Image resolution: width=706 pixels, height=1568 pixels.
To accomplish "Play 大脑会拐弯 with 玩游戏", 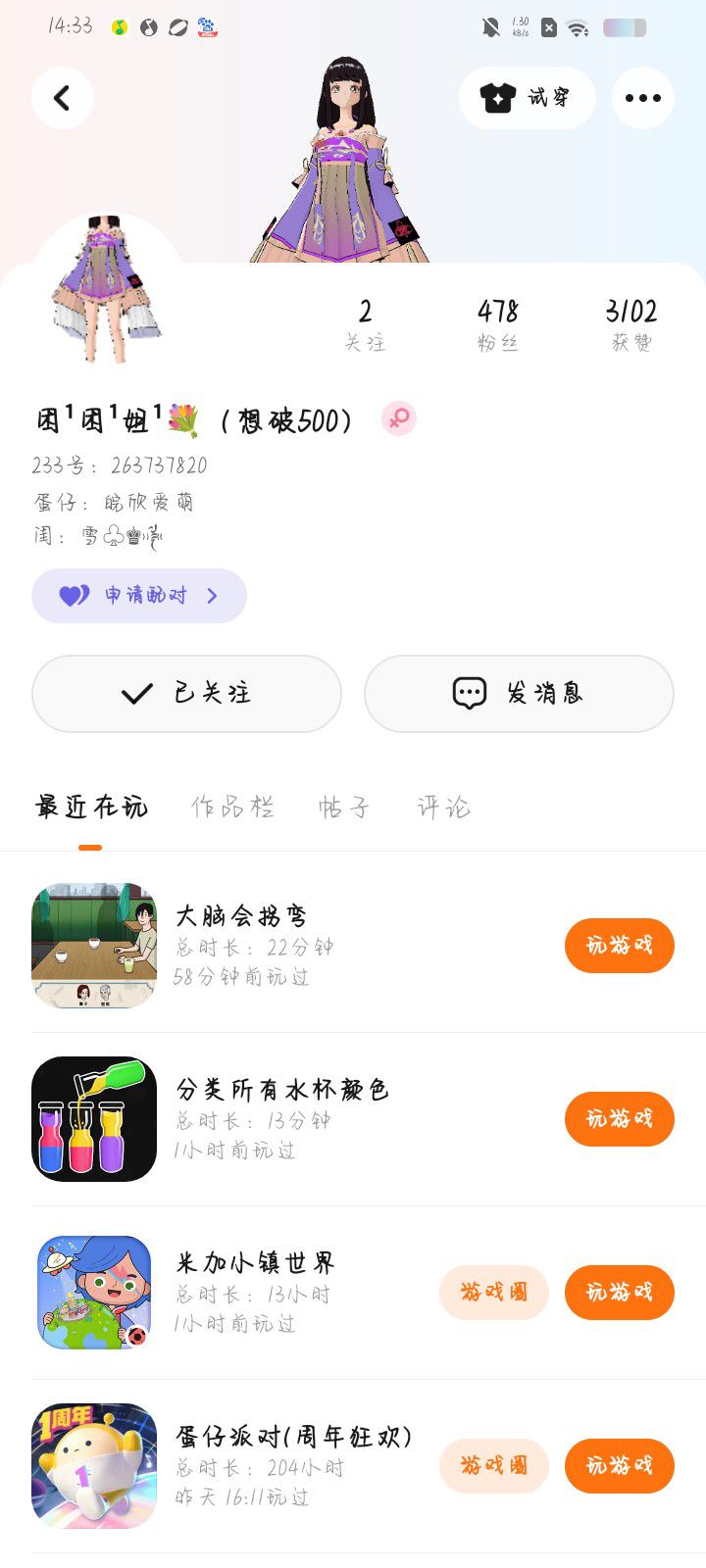I will [x=619, y=946].
